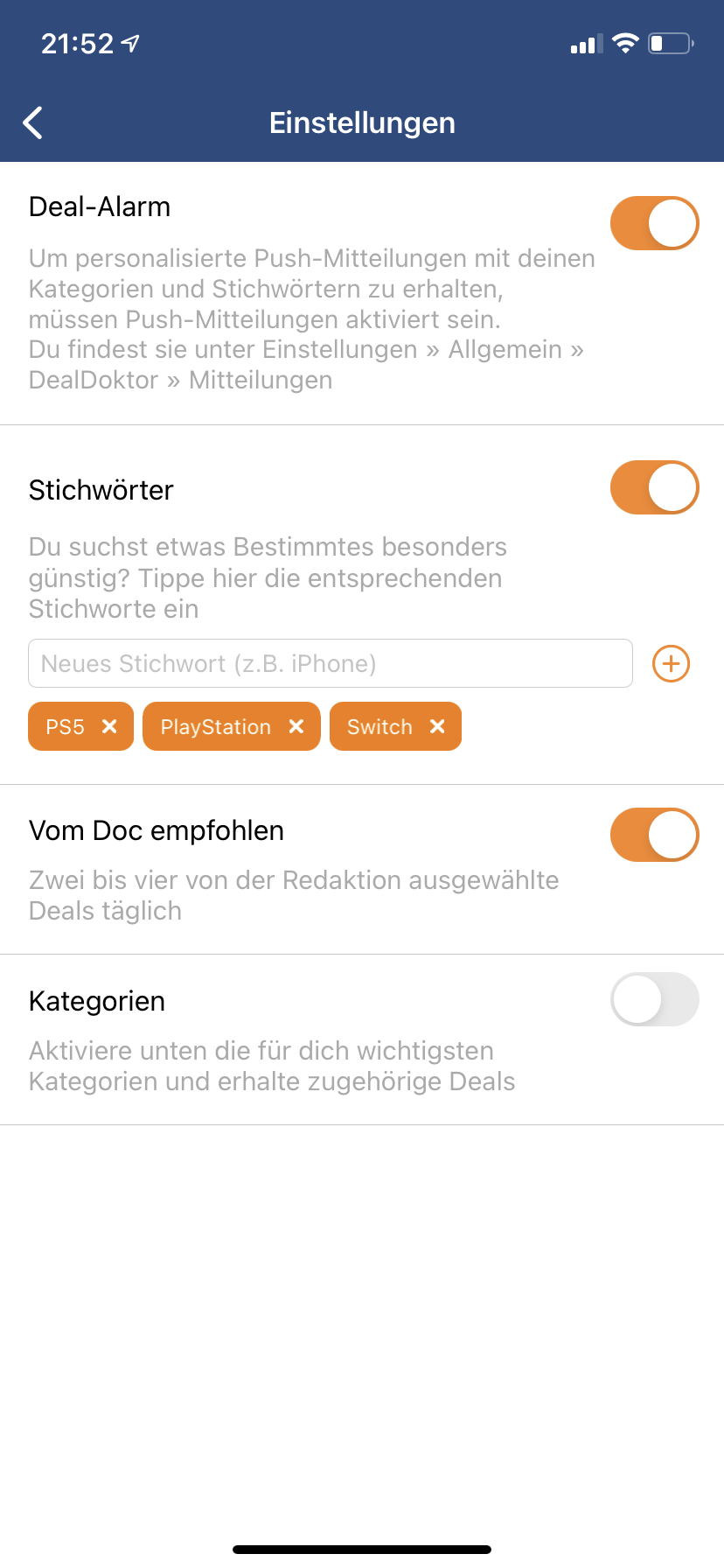The image size is (724, 1568).
Task: Remove the PS5 keyword chip
Action: tap(109, 726)
